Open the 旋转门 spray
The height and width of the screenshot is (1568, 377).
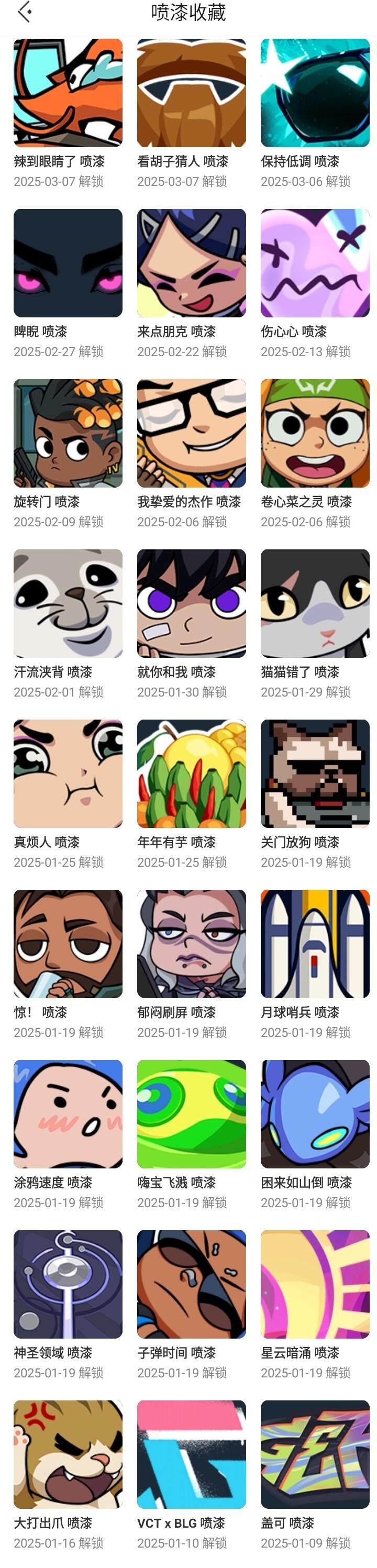[68, 434]
